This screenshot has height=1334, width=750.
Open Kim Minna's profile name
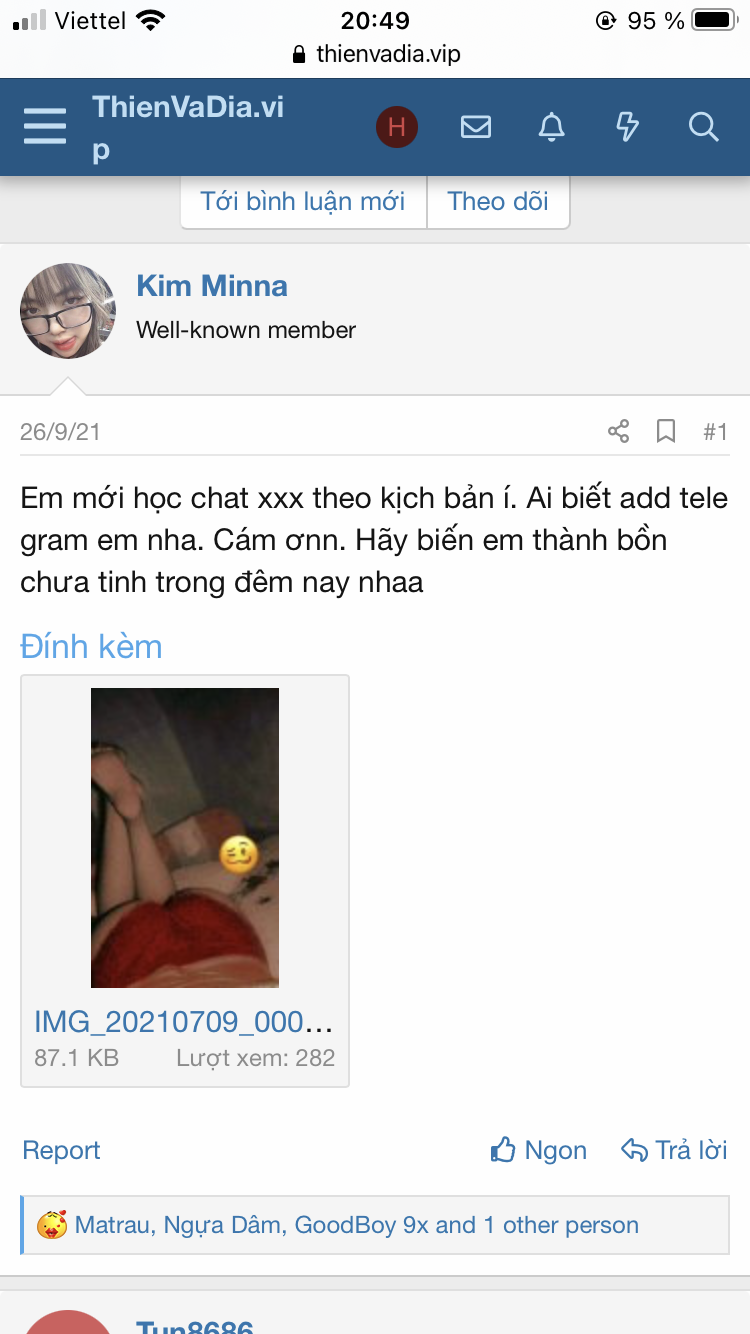212,286
